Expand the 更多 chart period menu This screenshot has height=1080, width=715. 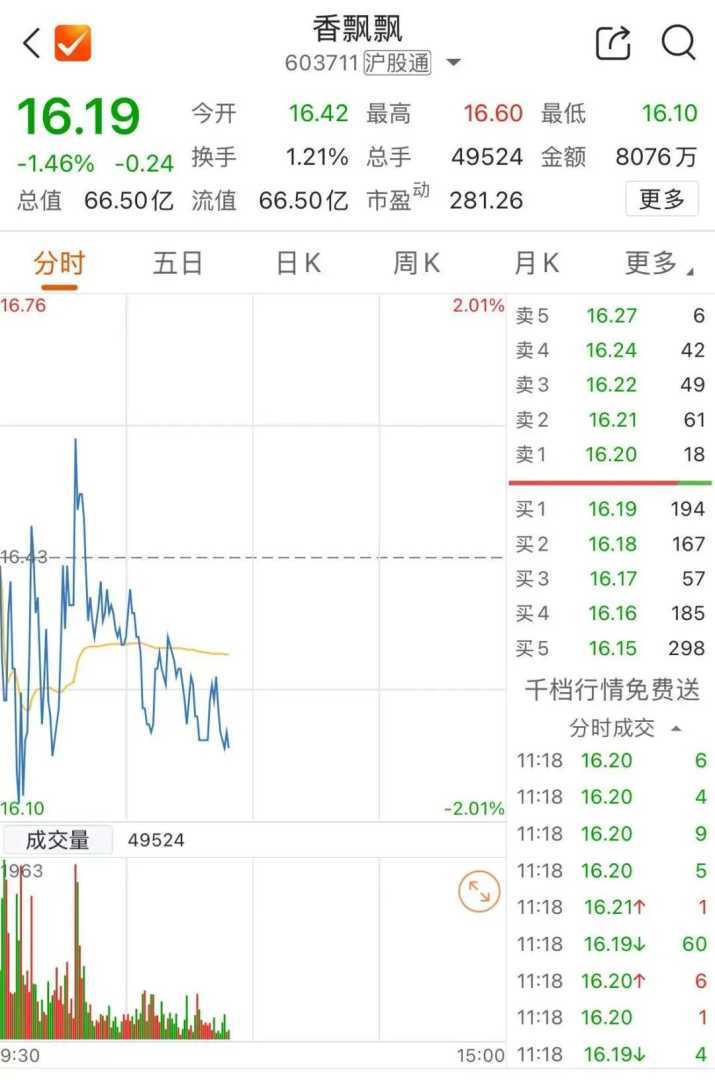658,263
